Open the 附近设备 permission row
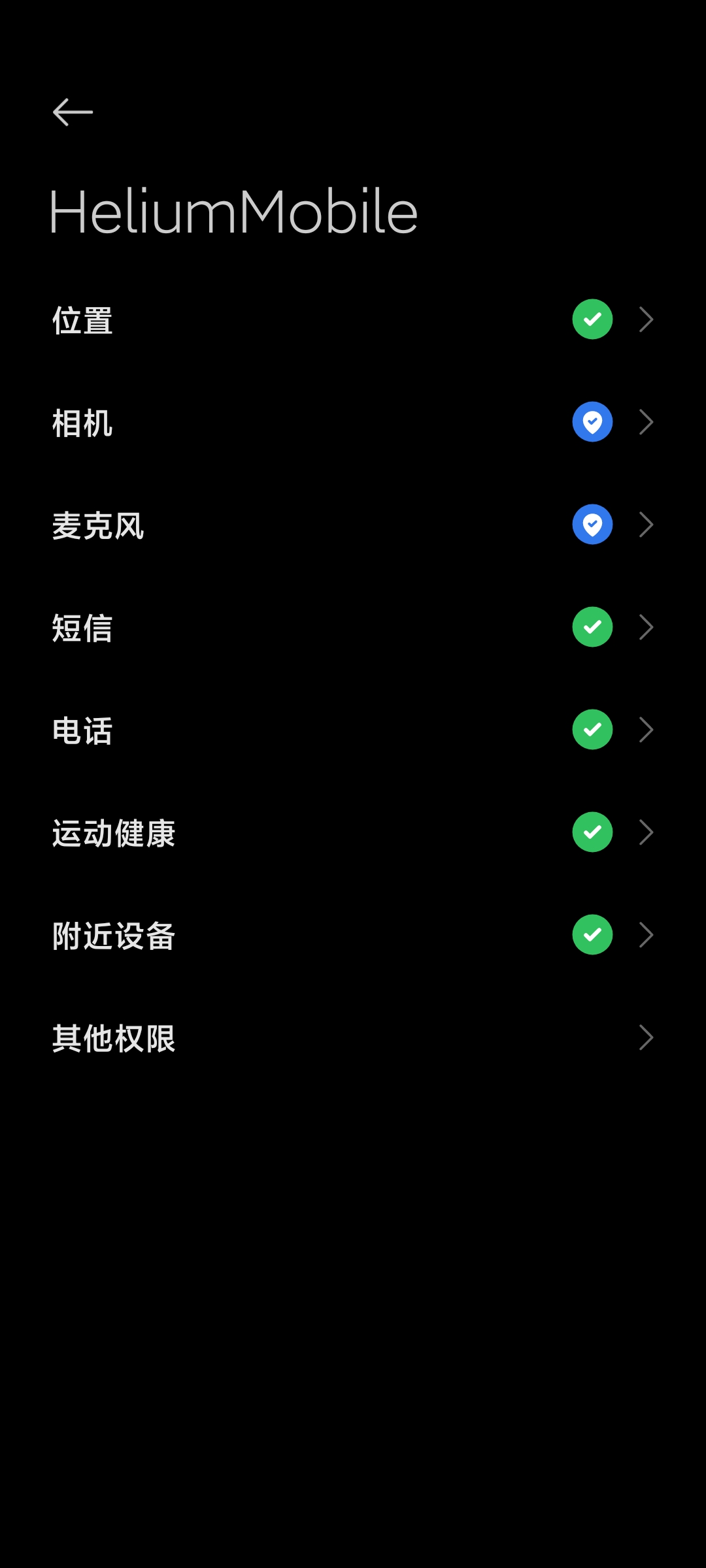Viewport: 706px width, 1568px height. coord(353,936)
